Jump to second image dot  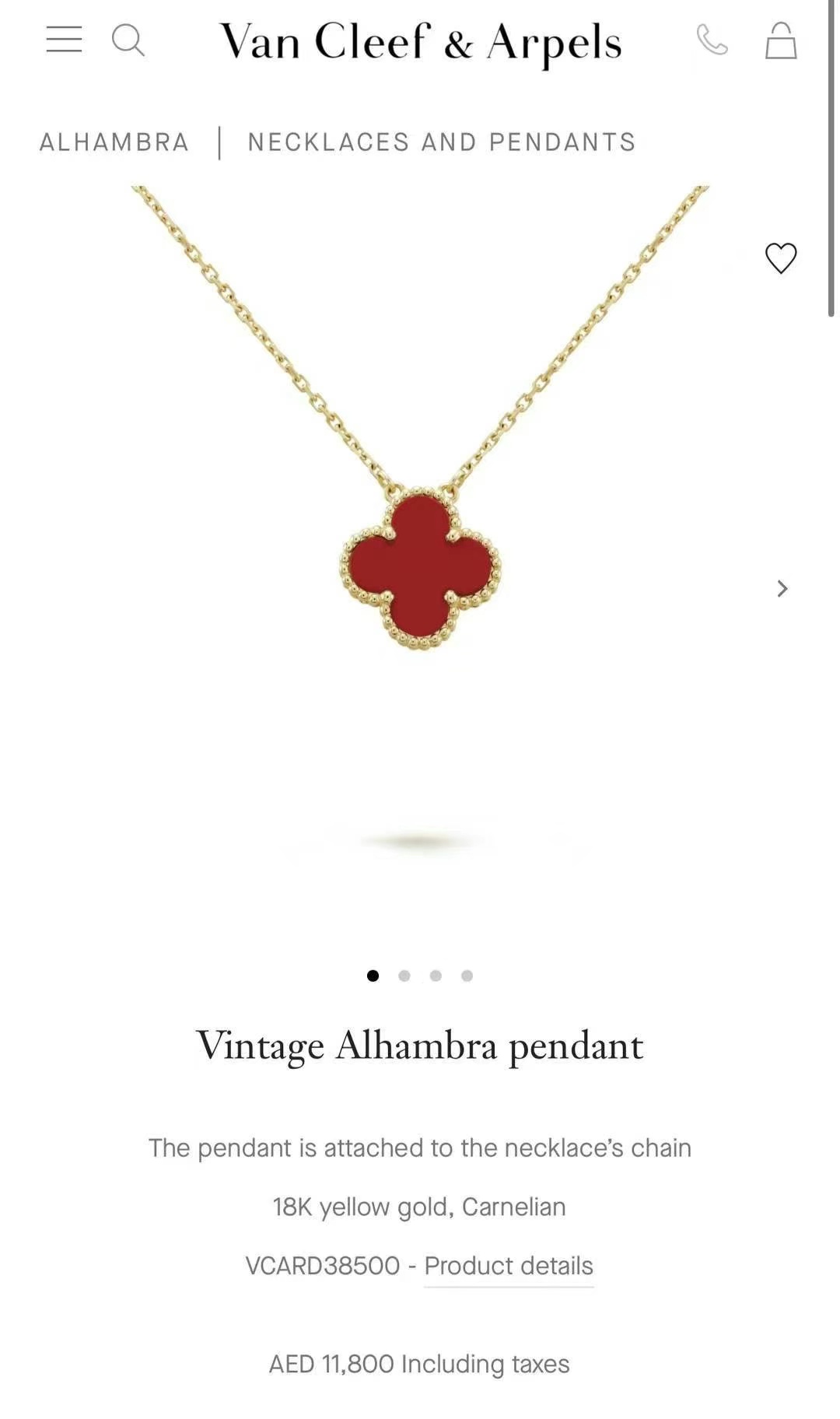[404, 976]
